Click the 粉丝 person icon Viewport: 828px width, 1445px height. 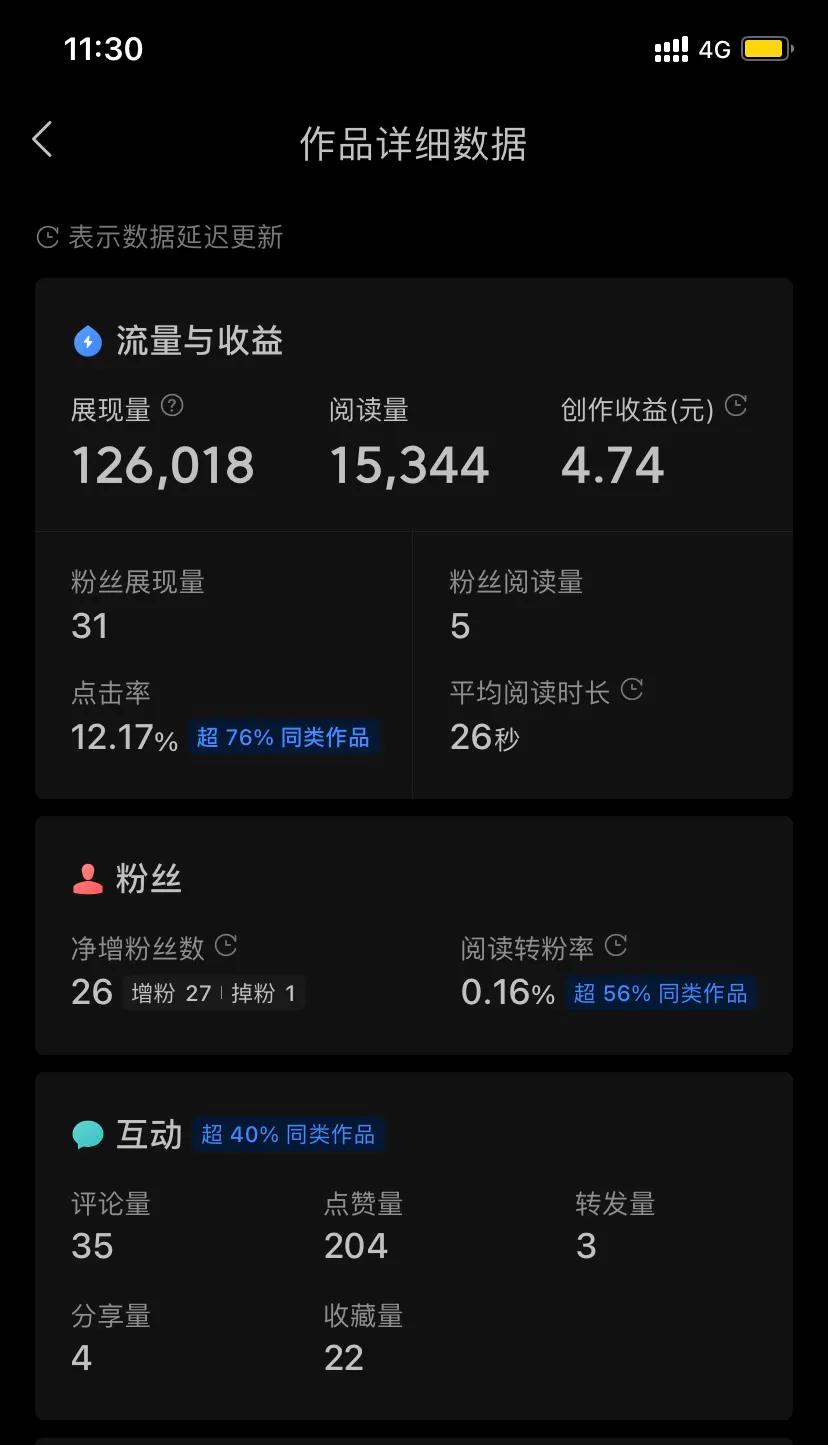88,877
